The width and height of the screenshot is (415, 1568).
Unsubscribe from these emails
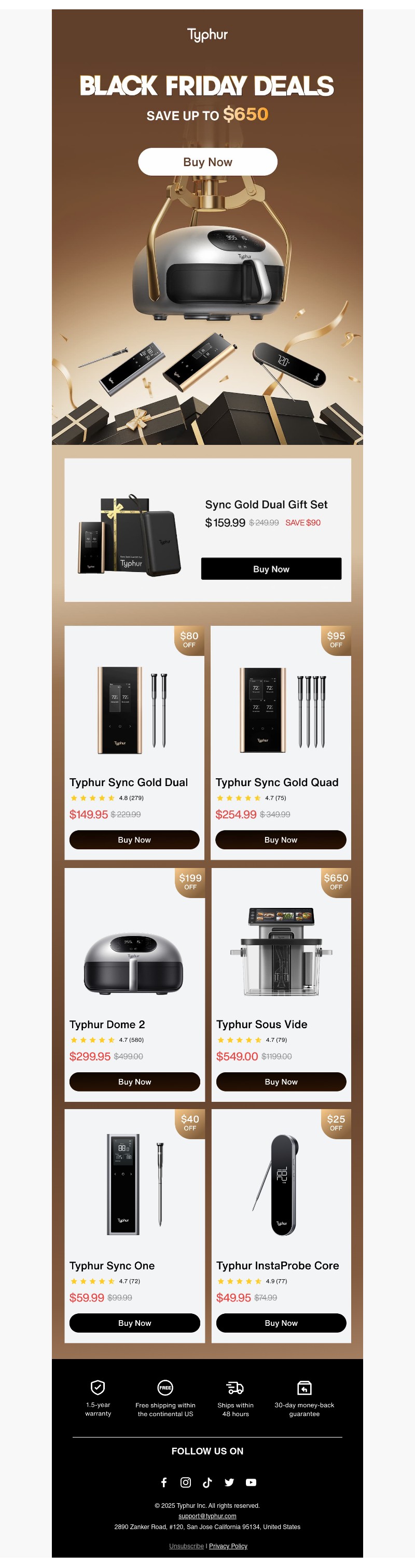point(186,1546)
